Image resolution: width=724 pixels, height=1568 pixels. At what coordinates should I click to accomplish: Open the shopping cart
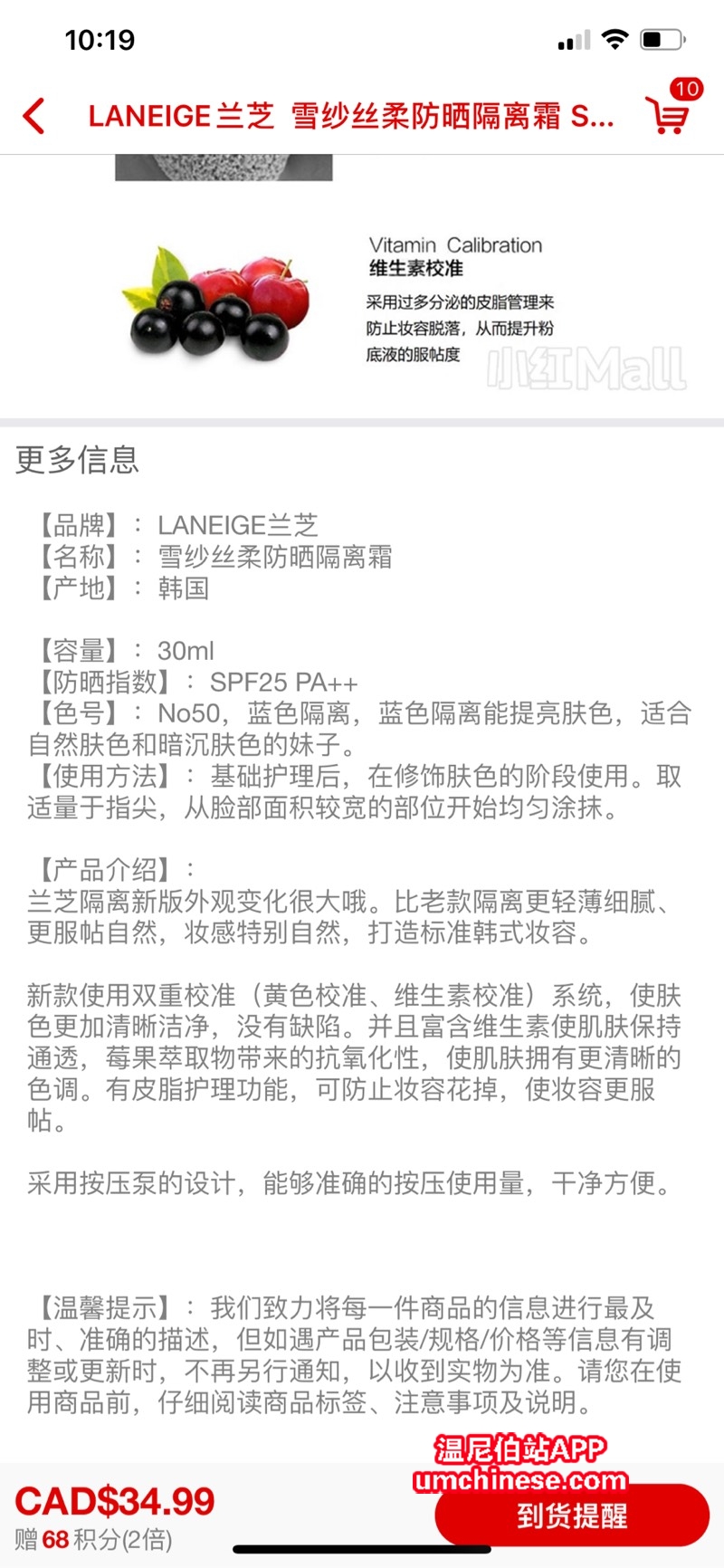[x=669, y=114]
